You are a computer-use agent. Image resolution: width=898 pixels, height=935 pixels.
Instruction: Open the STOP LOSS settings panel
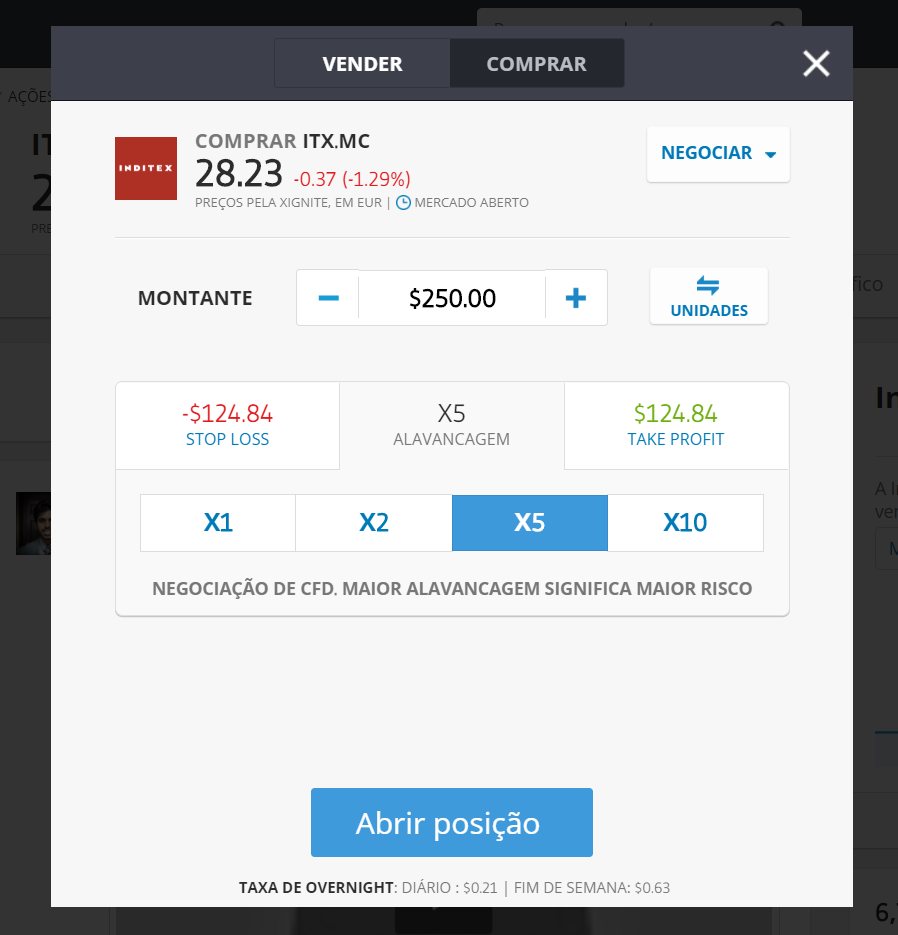227,425
